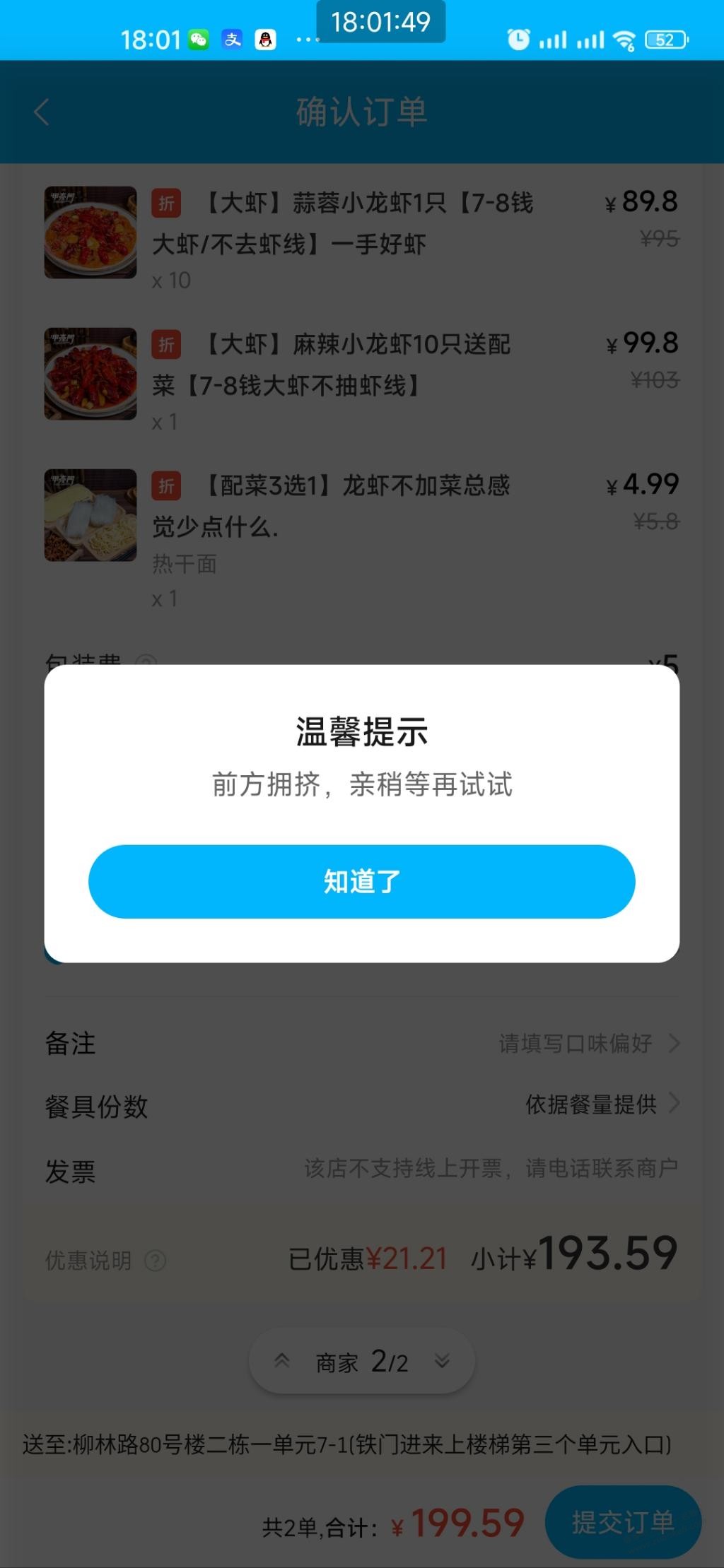Submit the order with 提交订单
Viewport: 724px width, 1568px height.
[623, 1521]
